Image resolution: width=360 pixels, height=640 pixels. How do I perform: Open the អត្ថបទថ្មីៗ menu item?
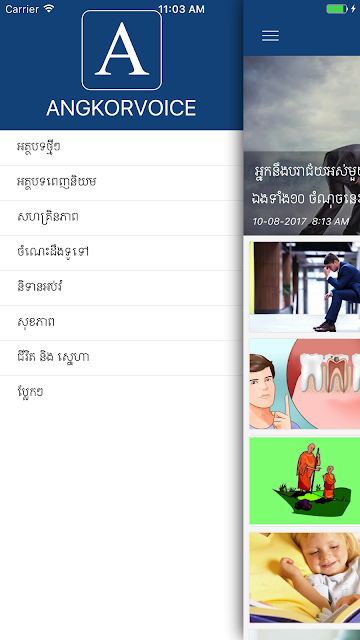pyautogui.click(x=121, y=148)
